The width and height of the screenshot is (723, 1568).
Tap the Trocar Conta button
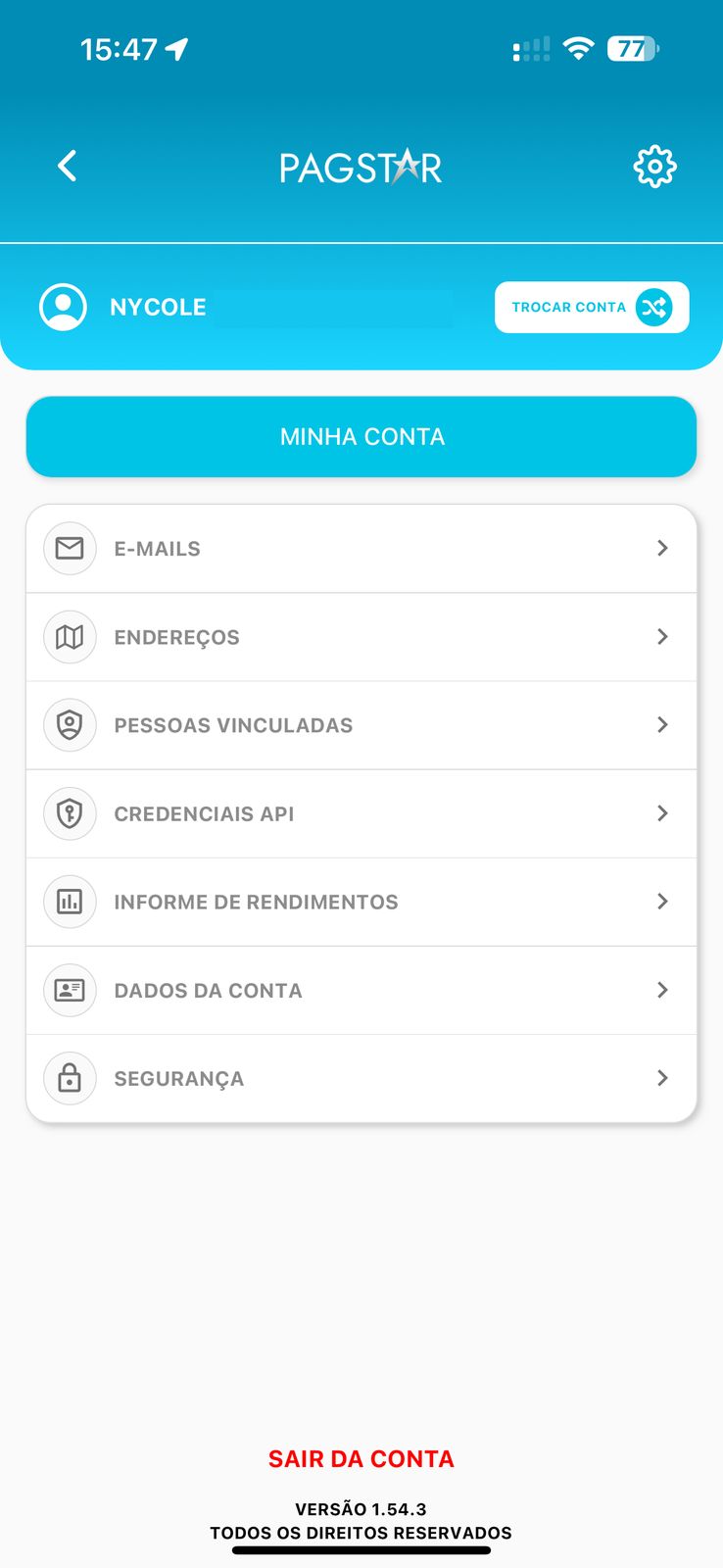[x=592, y=307]
